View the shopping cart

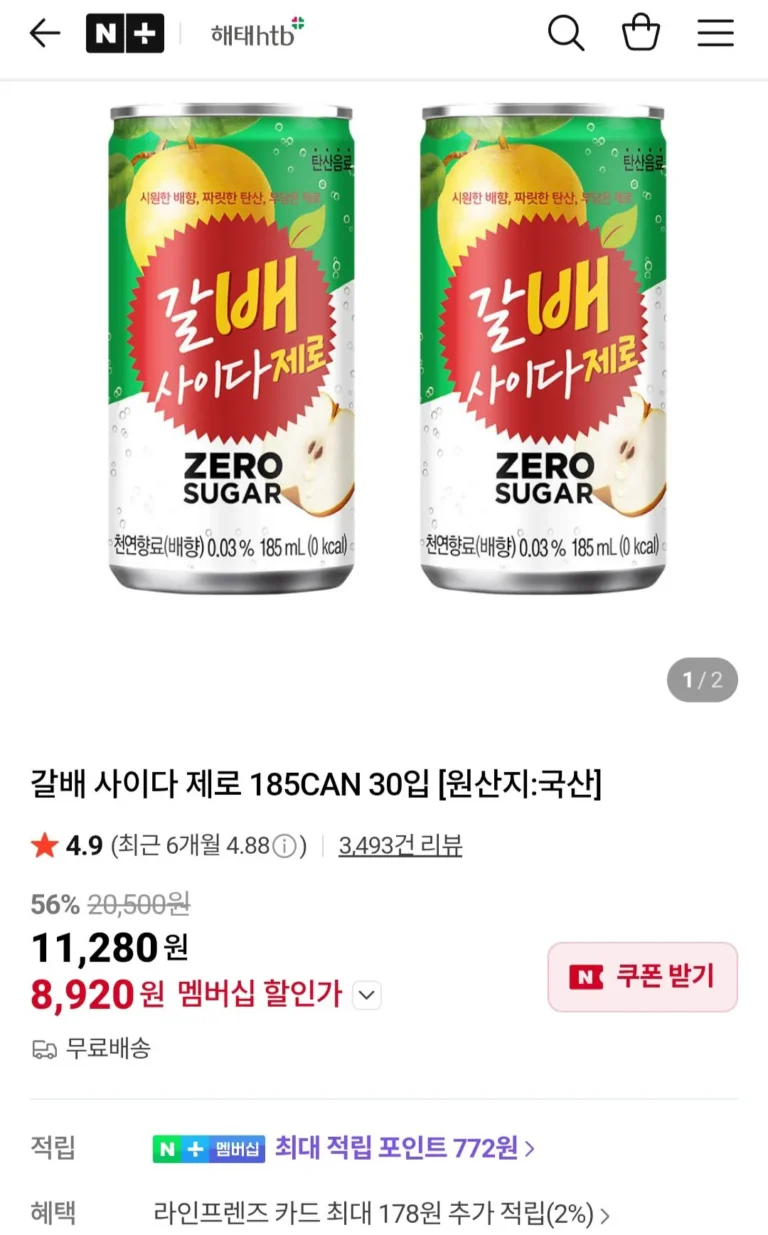click(x=641, y=34)
